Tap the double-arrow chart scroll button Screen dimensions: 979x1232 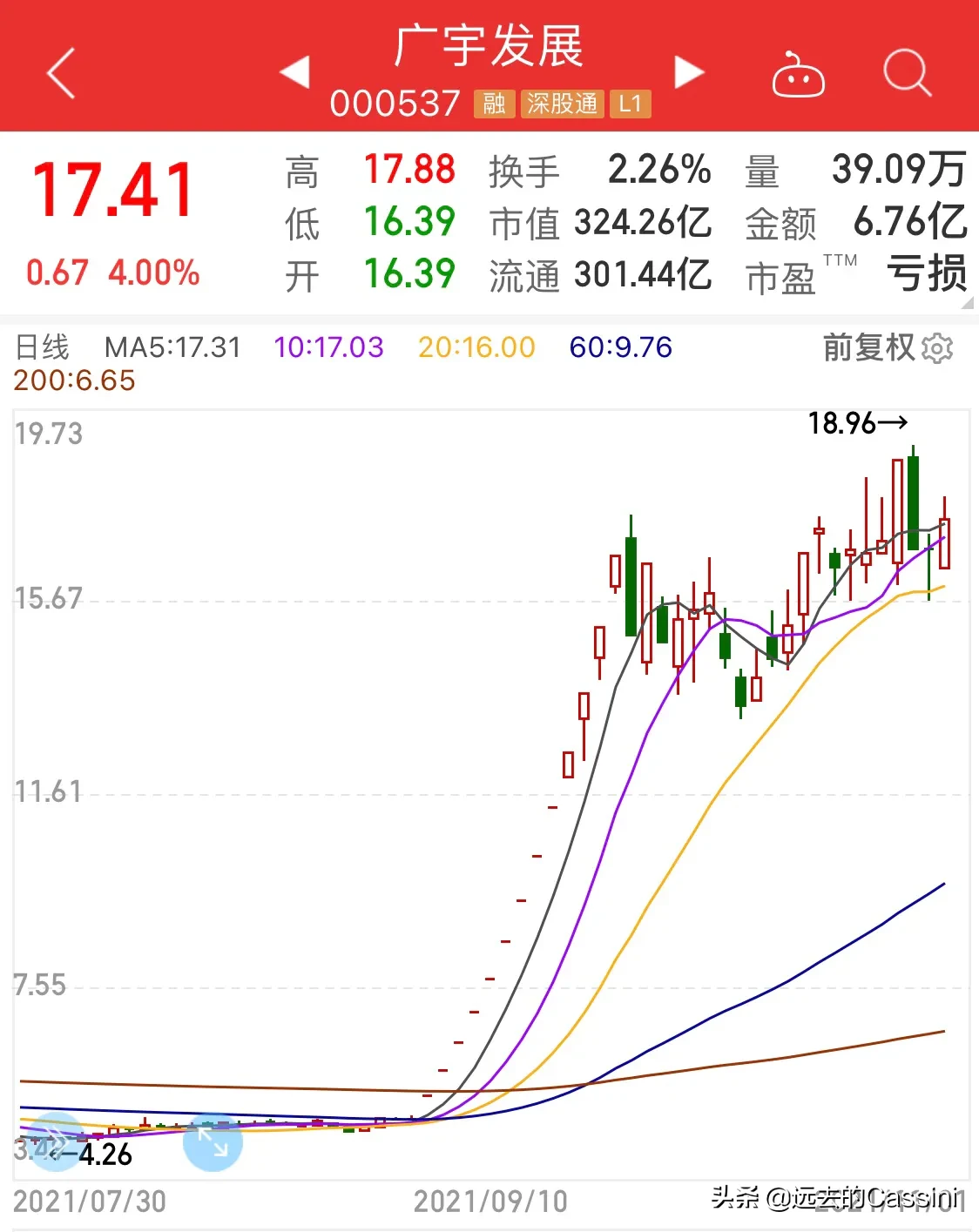pyautogui.click(x=54, y=1141)
